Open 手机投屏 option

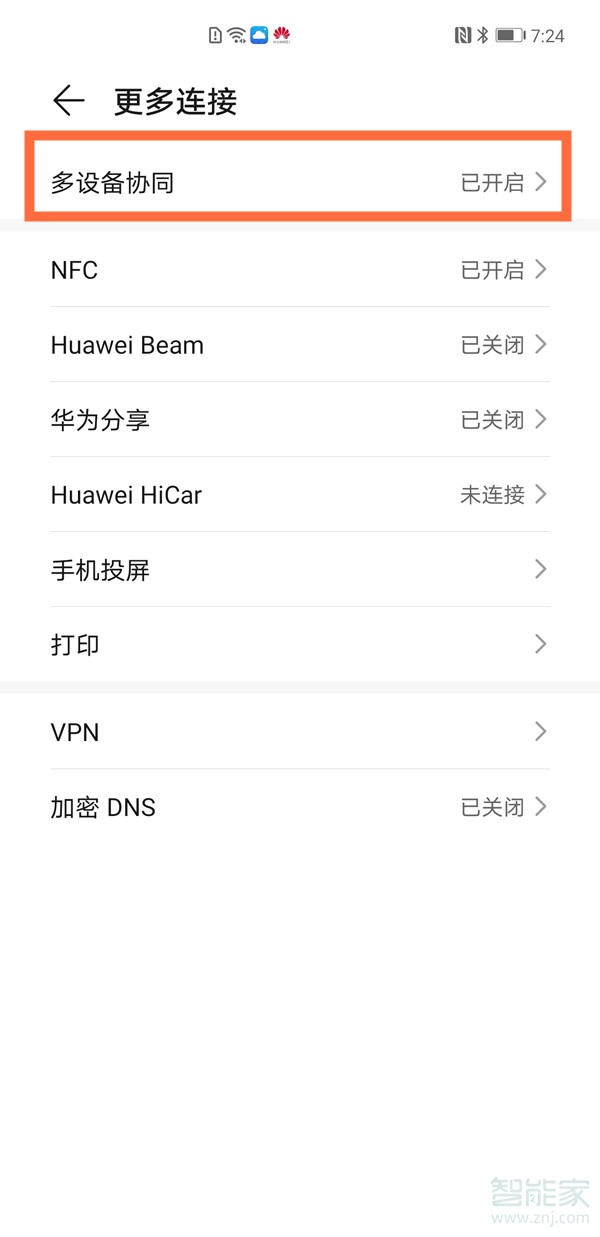pyautogui.click(x=300, y=570)
